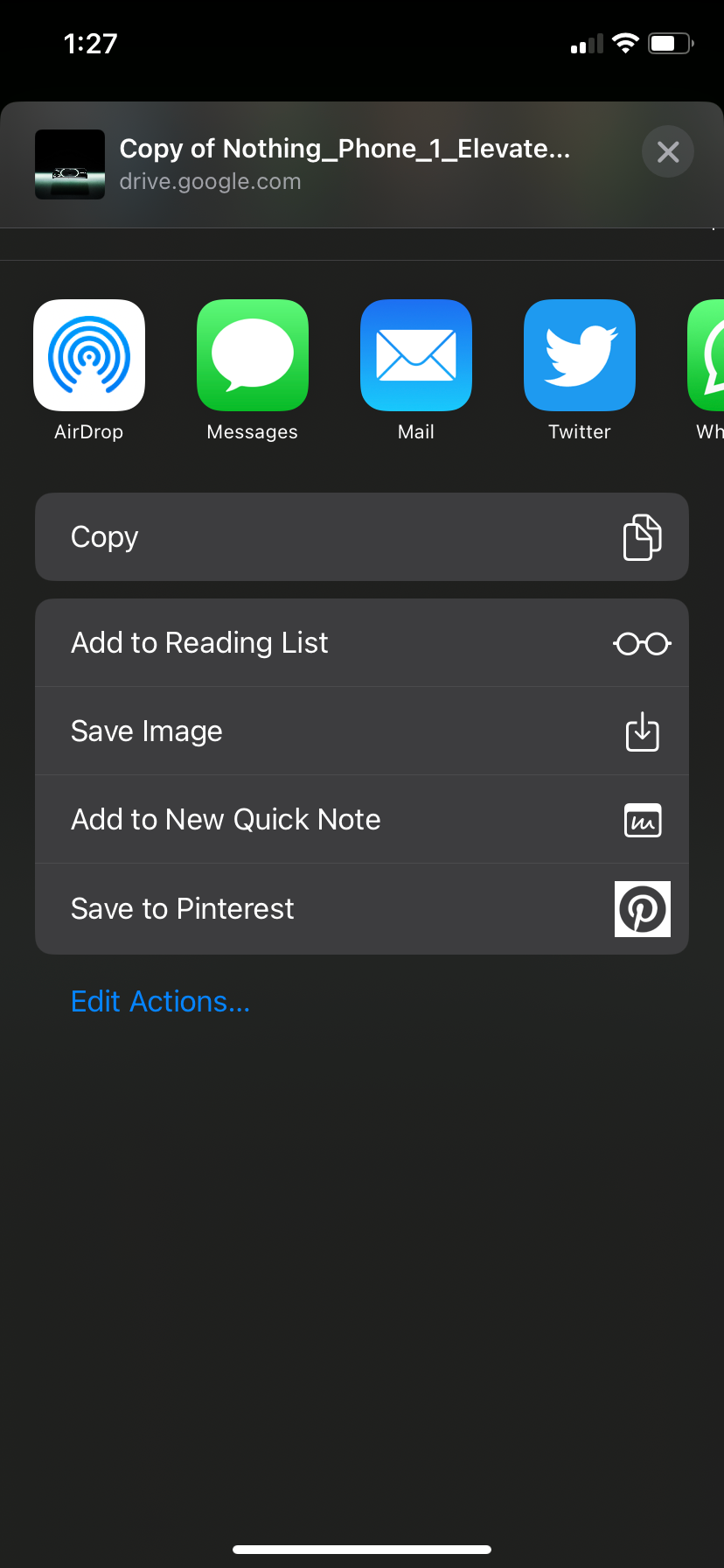The image size is (724, 1568).
Task: Share to Twitter
Action: 580,355
